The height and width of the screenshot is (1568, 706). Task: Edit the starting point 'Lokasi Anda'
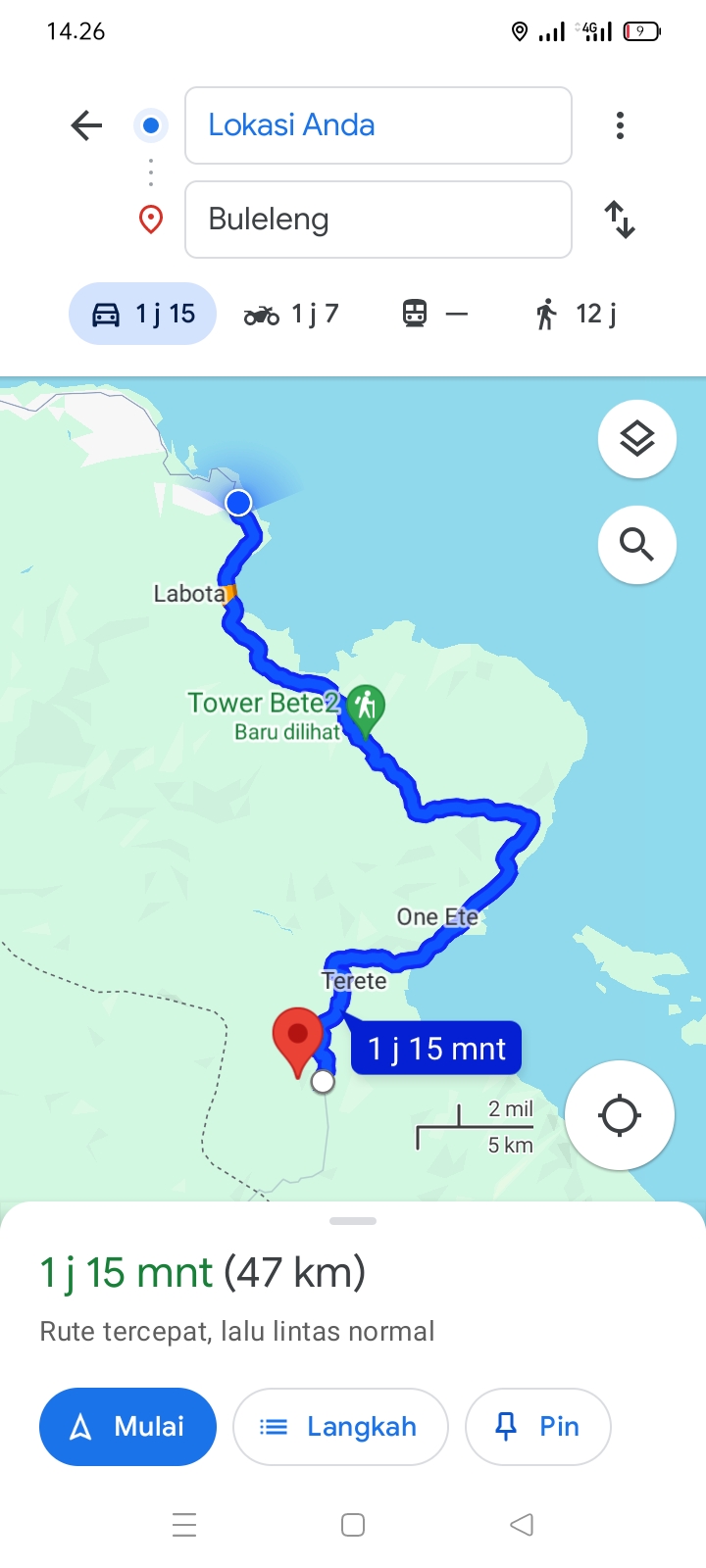(x=378, y=125)
